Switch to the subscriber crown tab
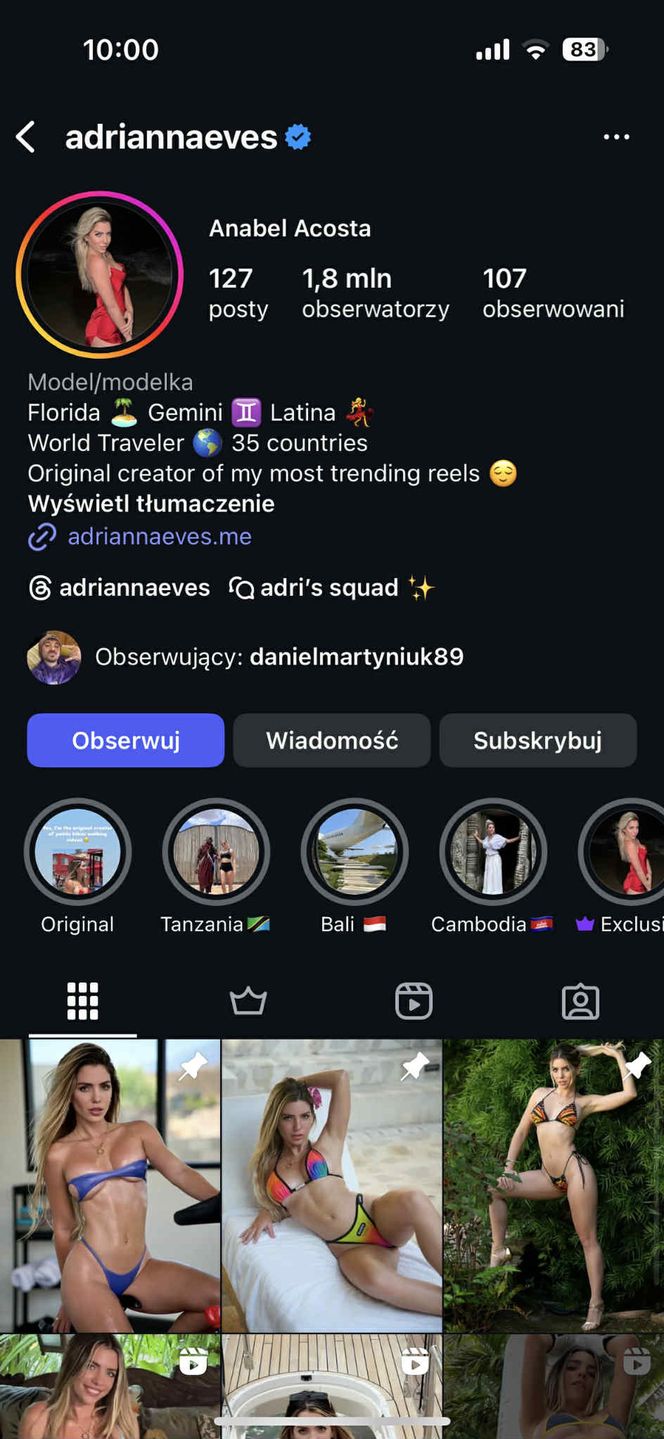Image resolution: width=664 pixels, height=1439 pixels. click(248, 1000)
